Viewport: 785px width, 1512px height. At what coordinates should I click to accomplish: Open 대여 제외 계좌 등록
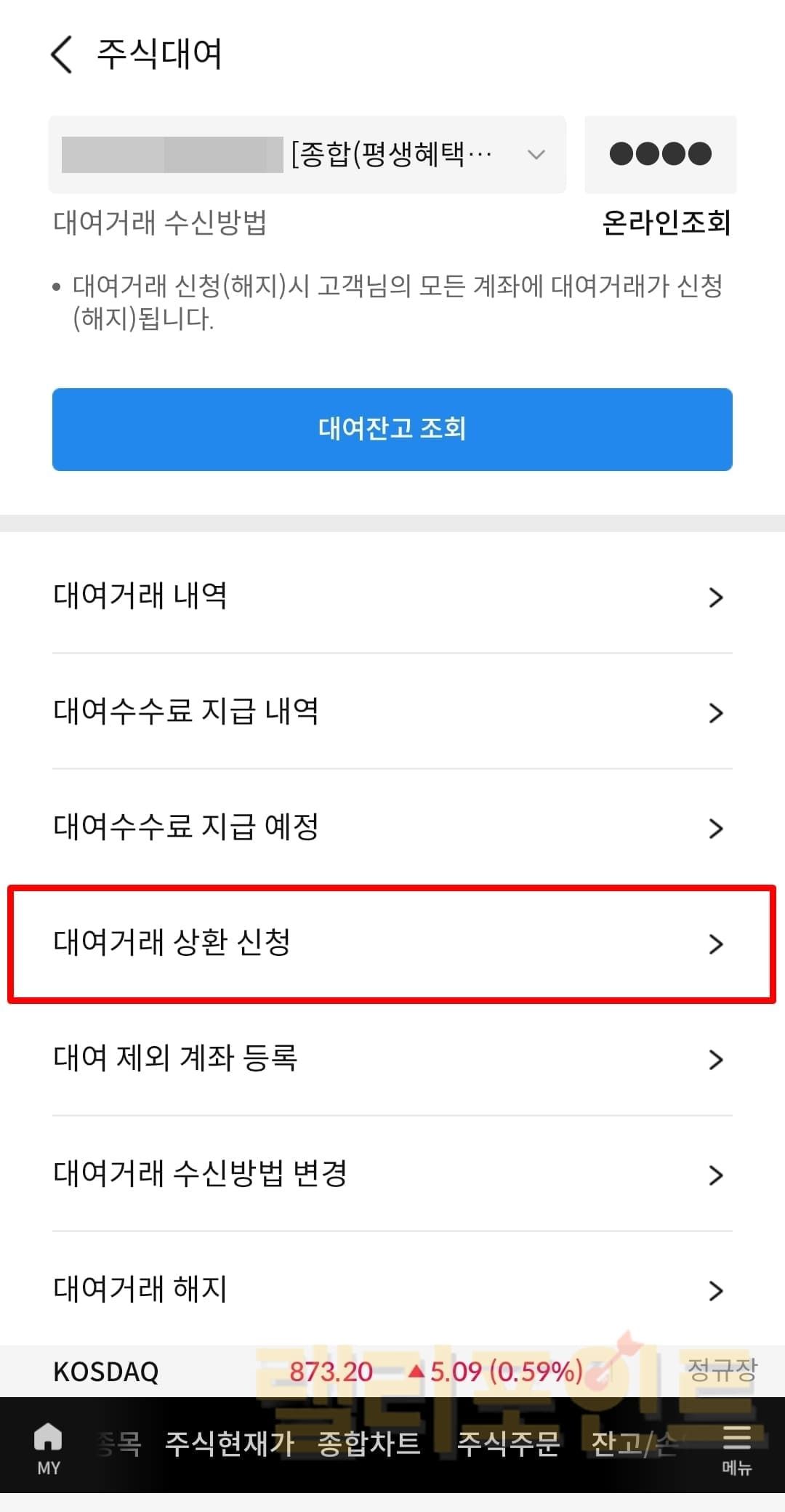[x=392, y=1058]
